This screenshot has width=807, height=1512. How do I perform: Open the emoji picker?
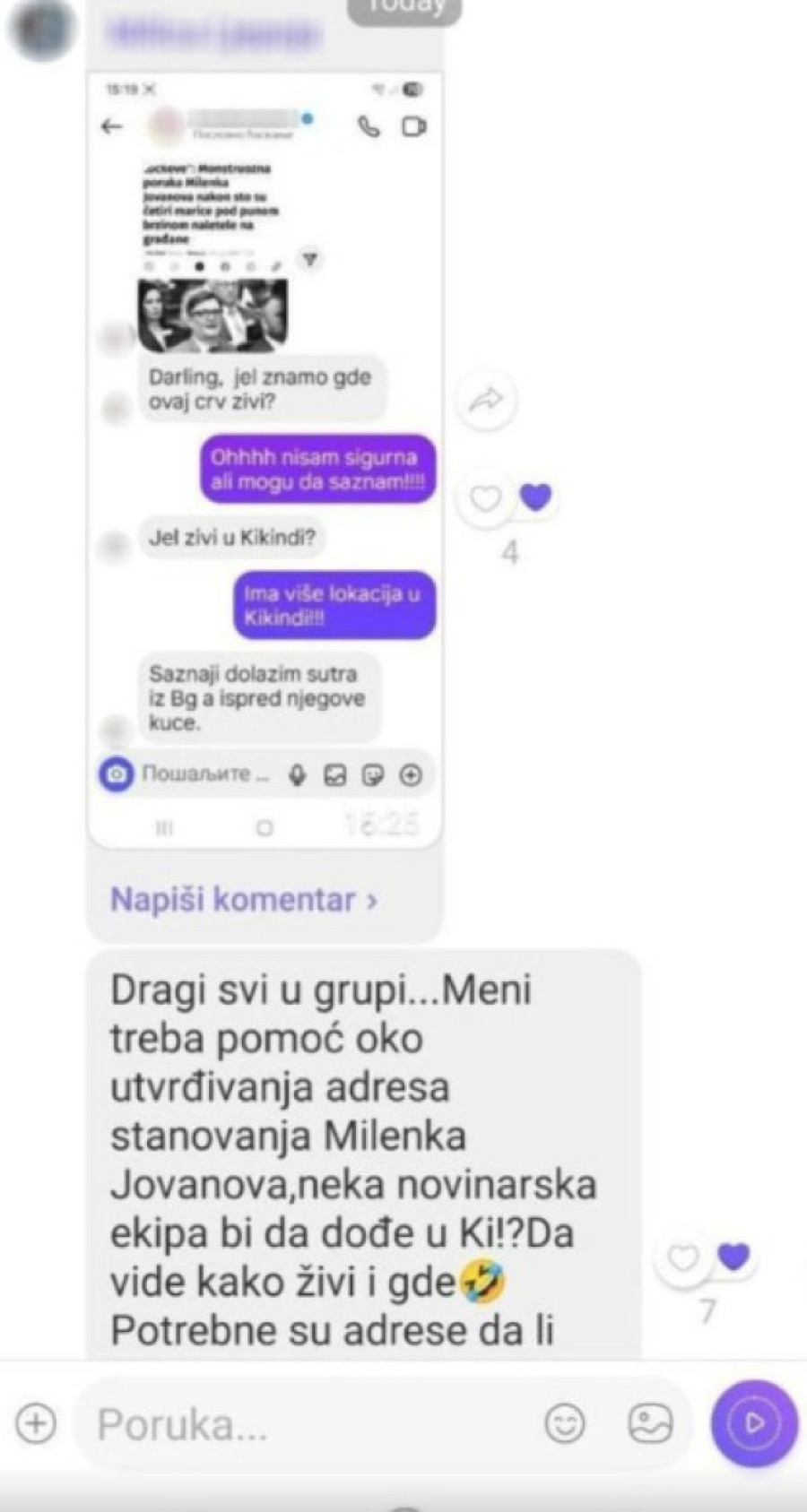coord(565,1423)
